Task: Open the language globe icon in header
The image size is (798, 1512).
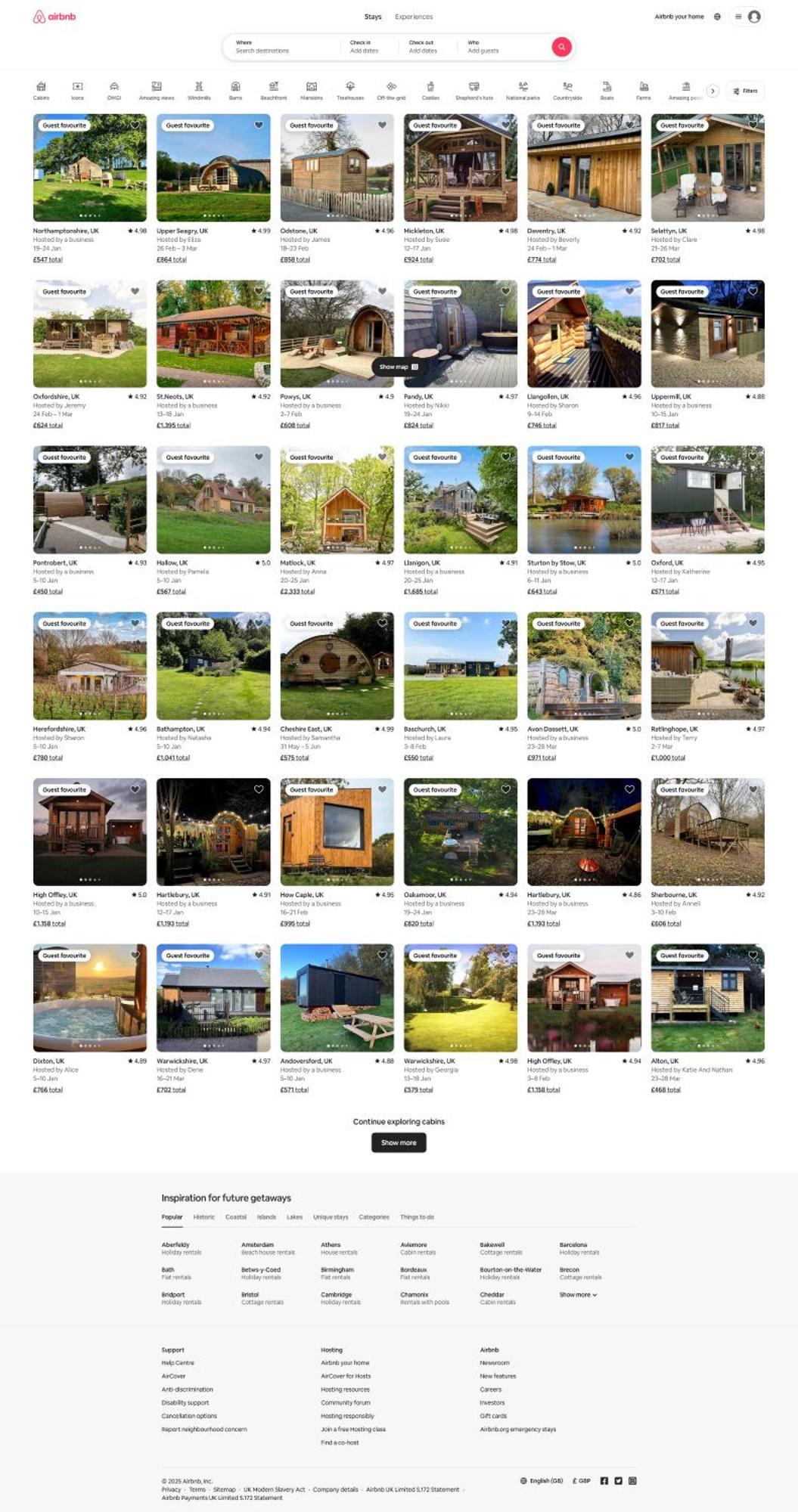Action: tap(717, 17)
